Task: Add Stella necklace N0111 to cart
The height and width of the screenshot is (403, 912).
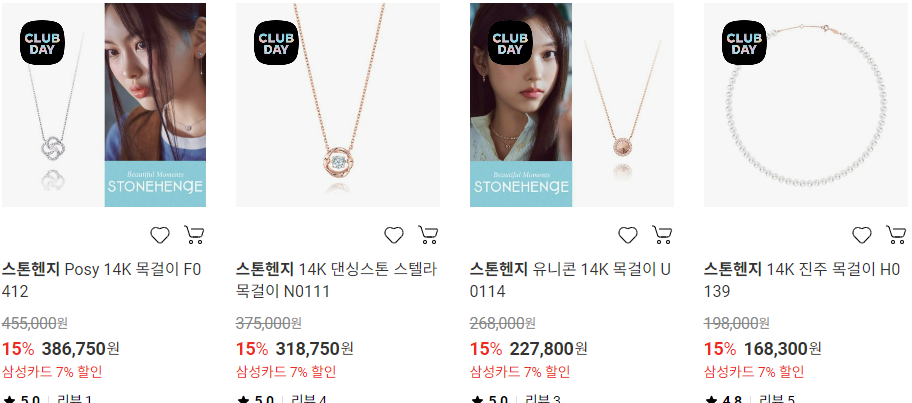Action: click(x=429, y=236)
